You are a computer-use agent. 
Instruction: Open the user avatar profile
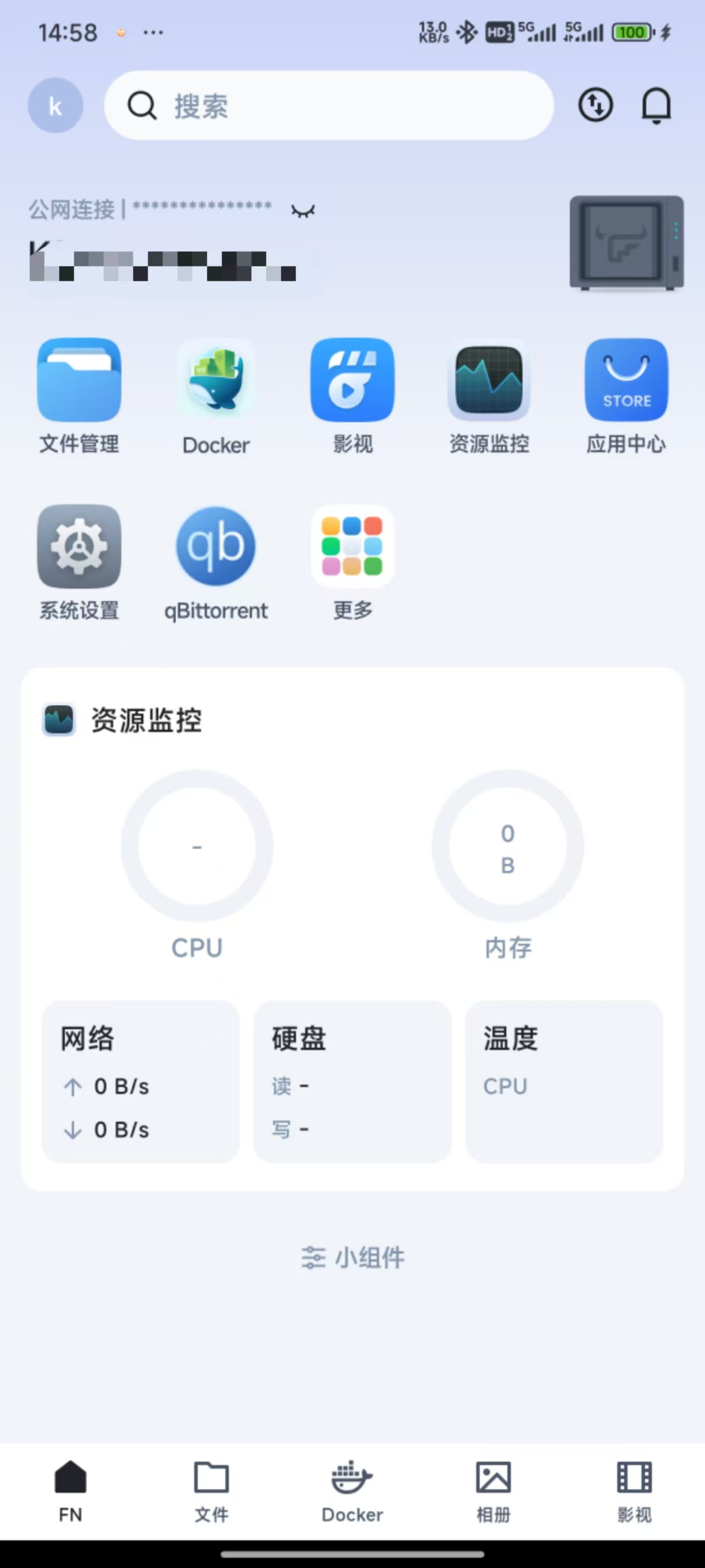point(55,106)
